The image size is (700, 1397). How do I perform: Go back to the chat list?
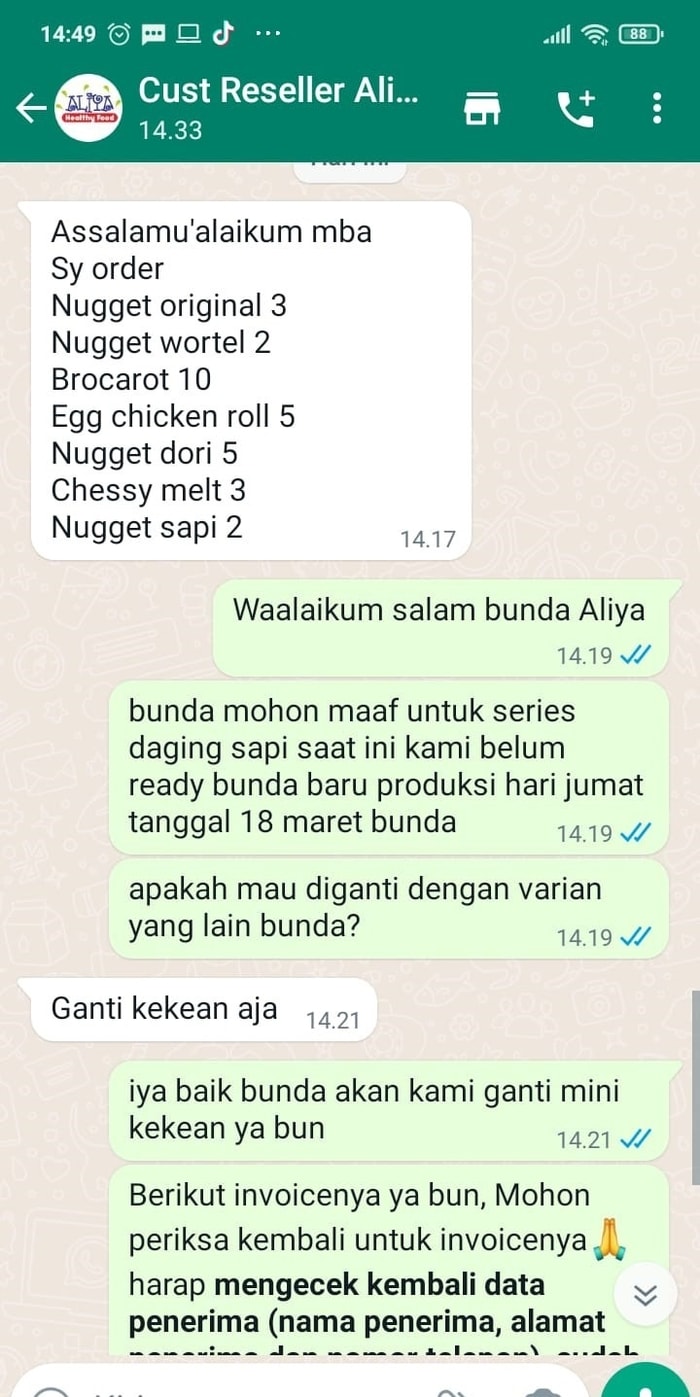tap(32, 108)
